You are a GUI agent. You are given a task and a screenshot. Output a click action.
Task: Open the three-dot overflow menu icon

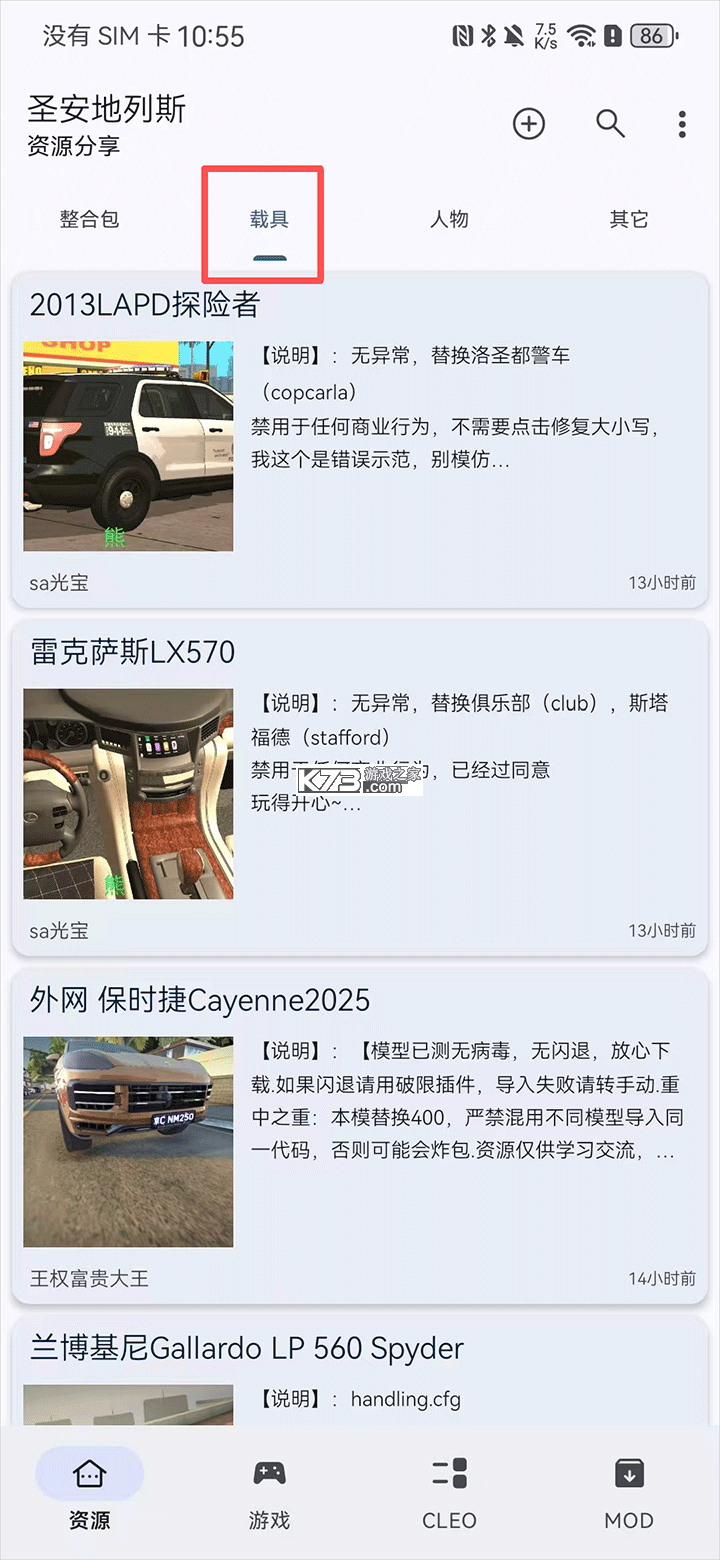[x=682, y=123]
